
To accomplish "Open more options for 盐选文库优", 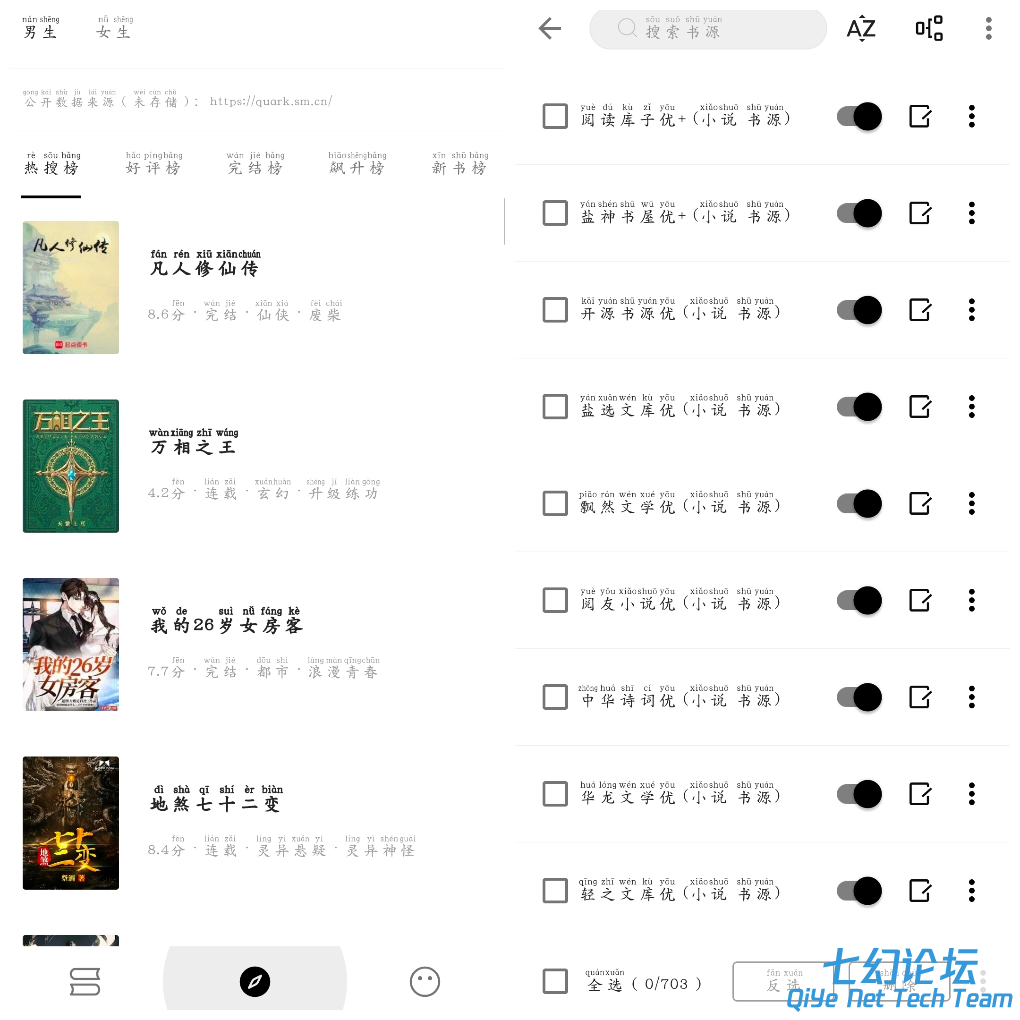I will point(971,407).
